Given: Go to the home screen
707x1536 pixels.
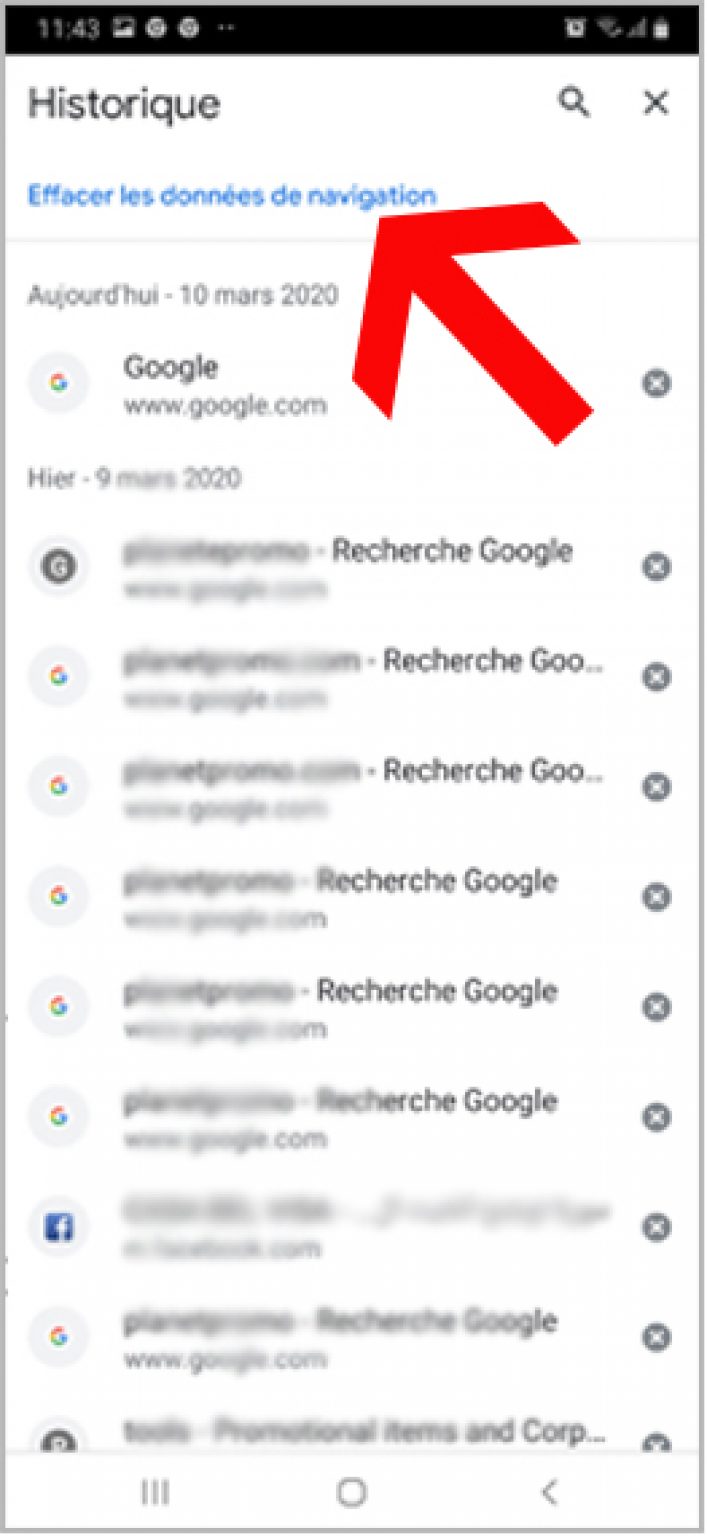Looking at the screenshot, I should (352, 1492).
